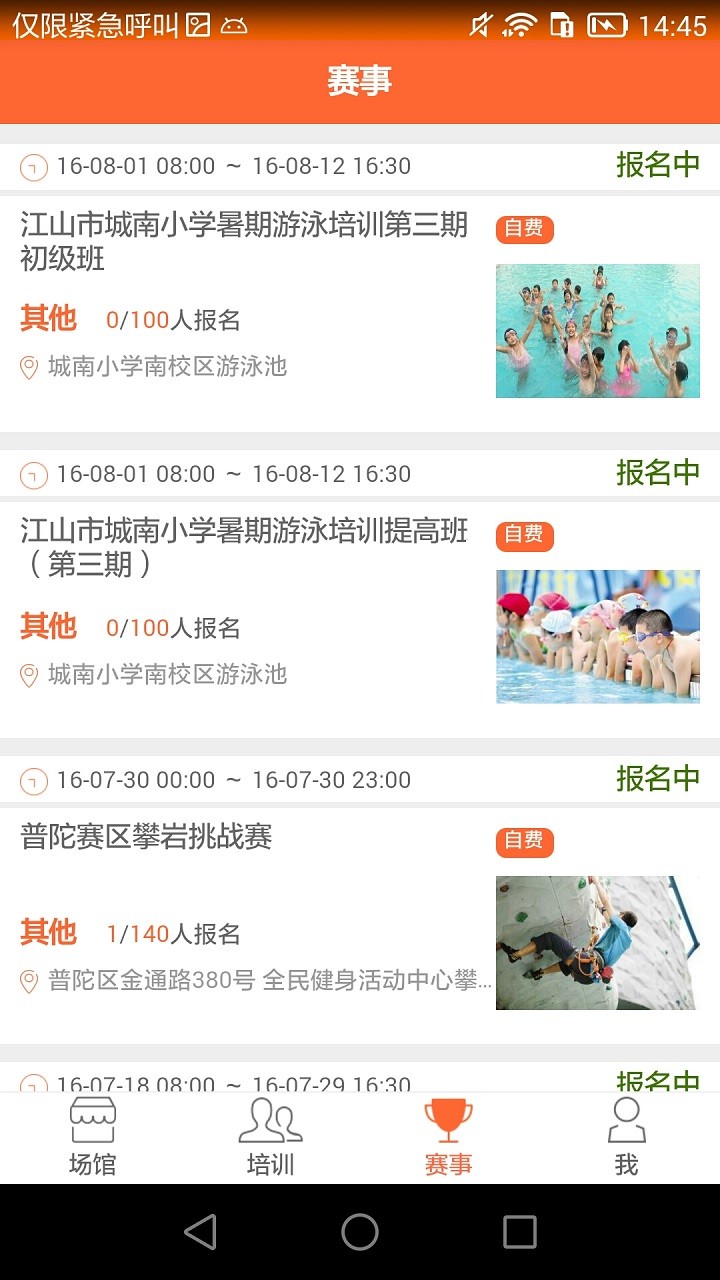The width and height of the screenshot is (720, 1280).
Task: Tap the system back button
Action: point(200,1232)
